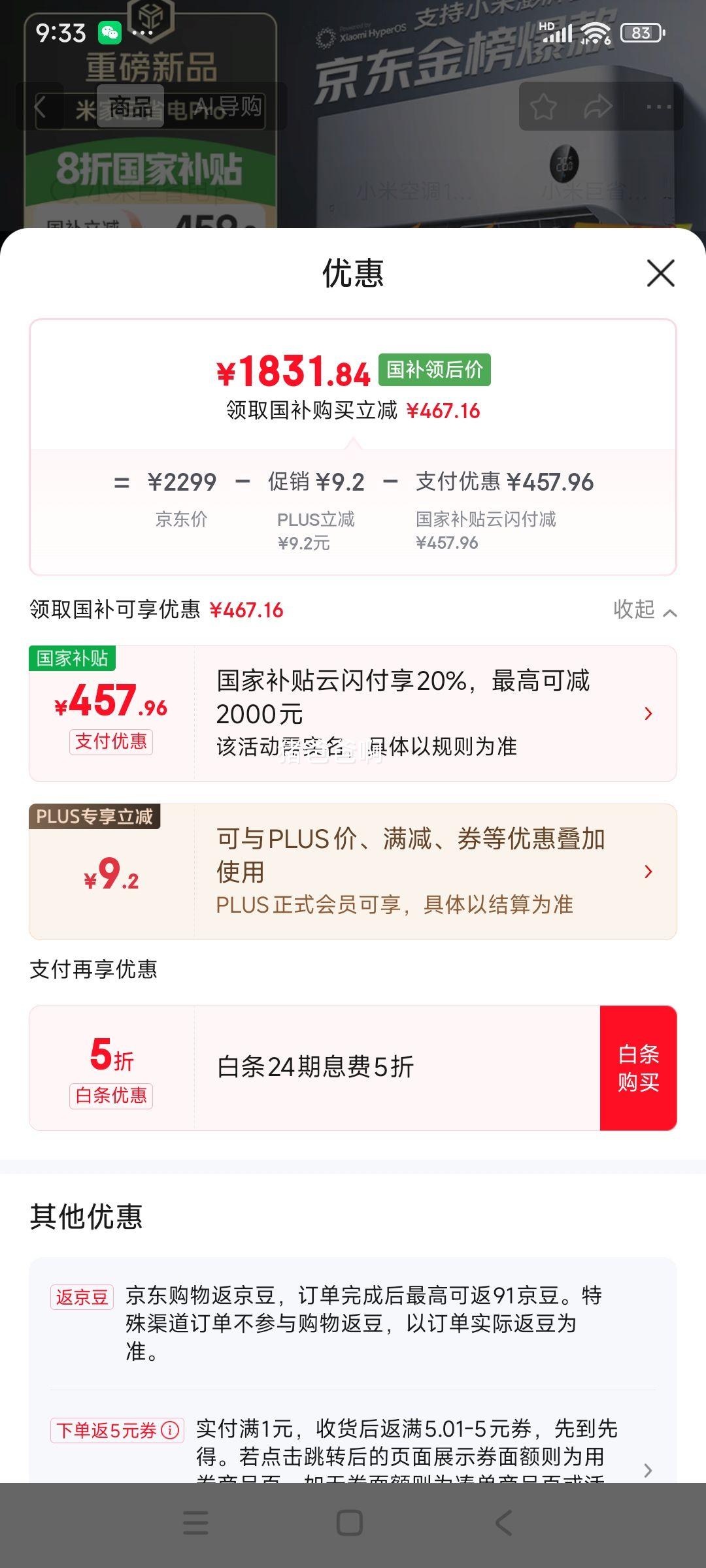
Task: Tap the system back navigation button
Action: (504, 1523)
